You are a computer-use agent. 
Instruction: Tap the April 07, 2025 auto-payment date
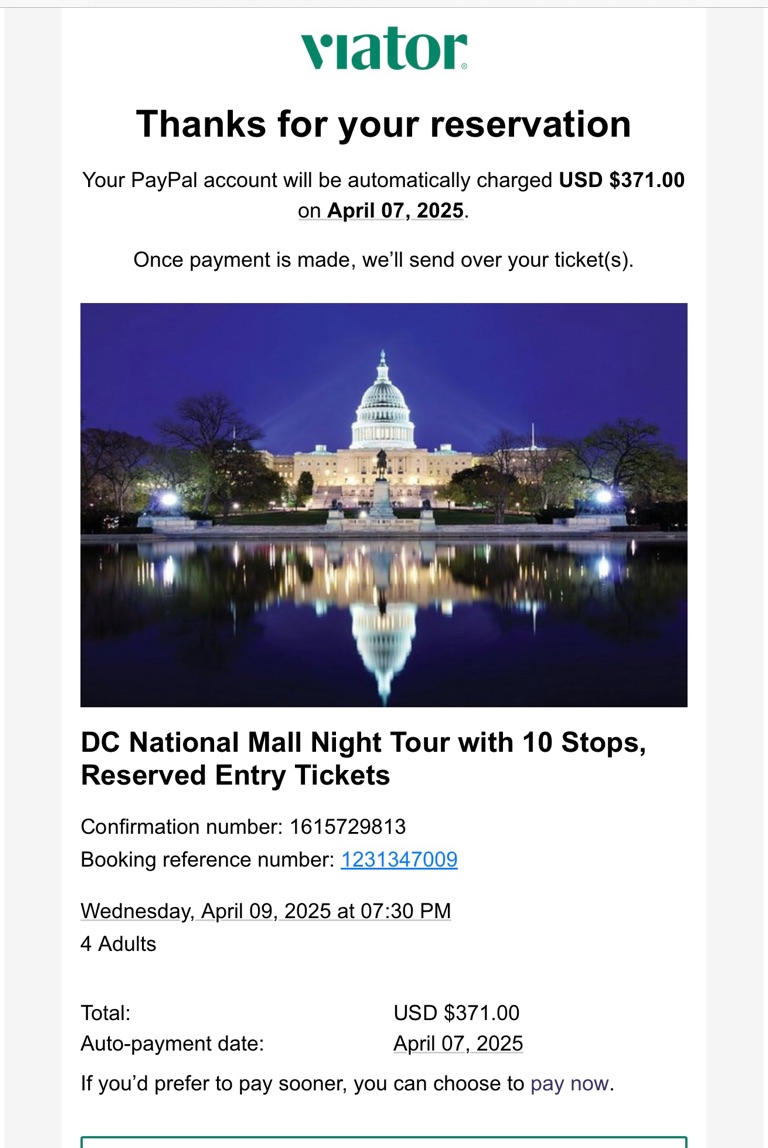pyautogui.click(x=458, y=1044)
